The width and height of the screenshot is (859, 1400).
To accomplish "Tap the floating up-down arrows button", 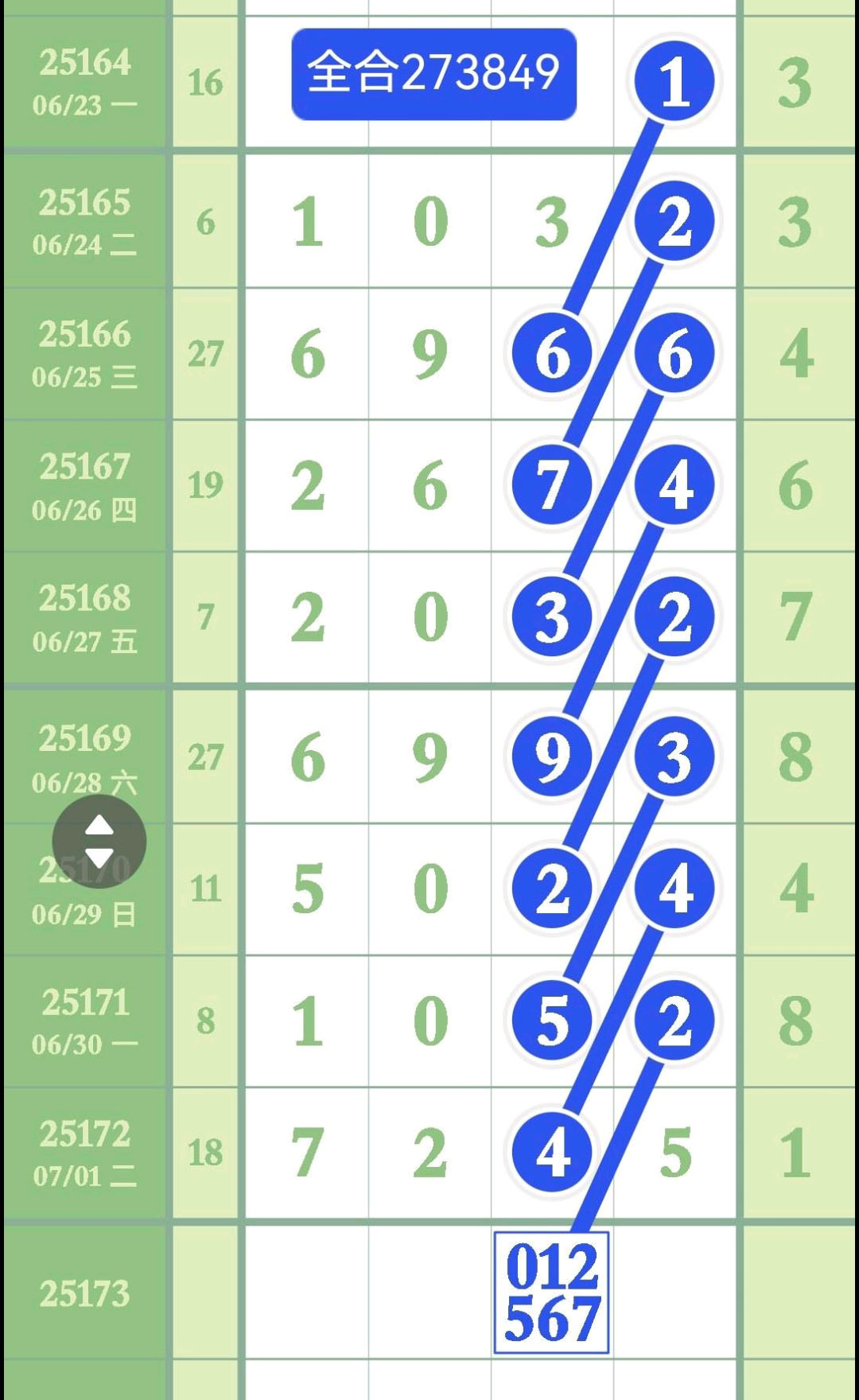I will pos(99,842).
